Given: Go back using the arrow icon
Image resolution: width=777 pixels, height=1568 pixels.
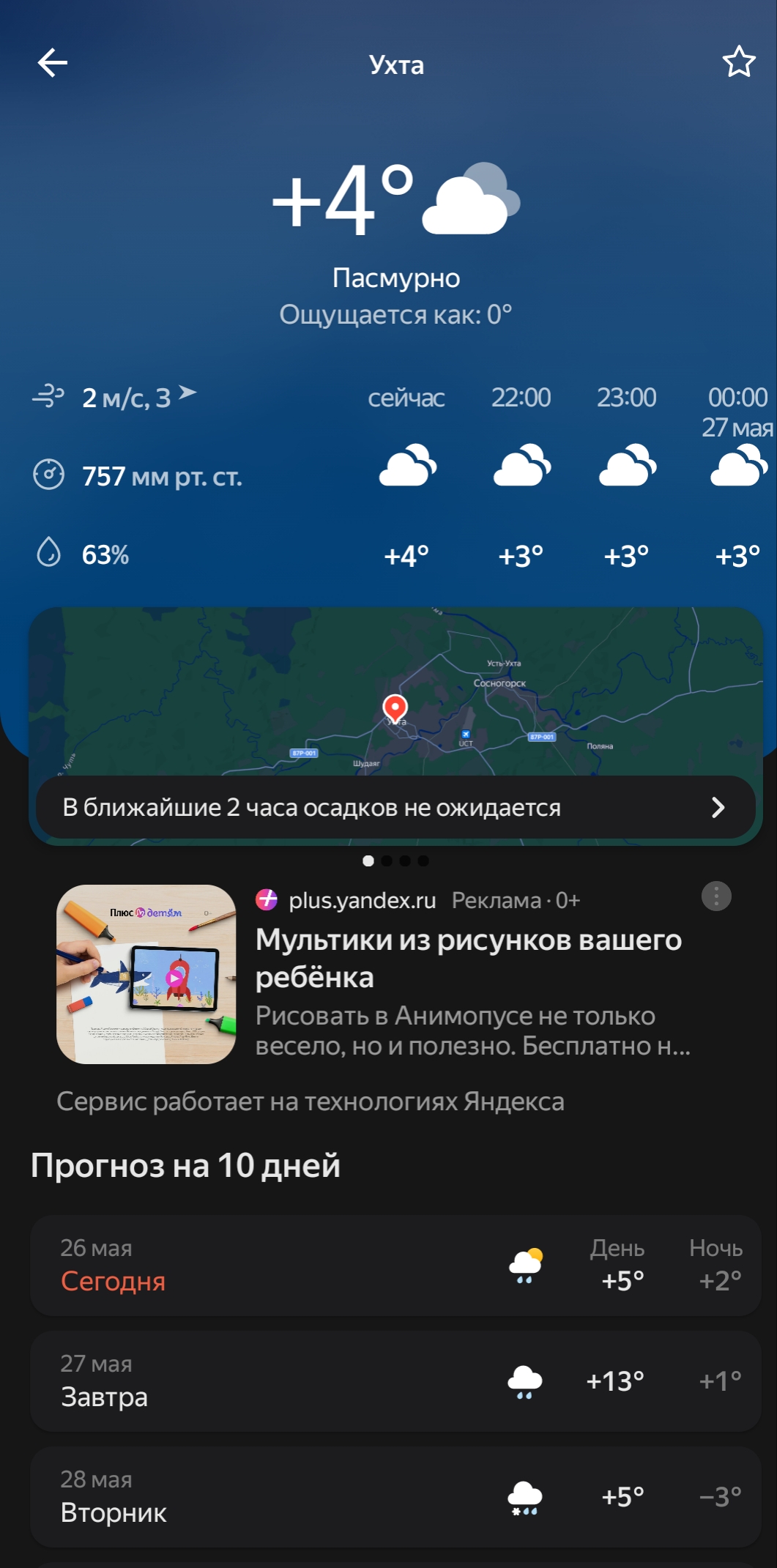Looking at the screenshot, I should tap(53, 63).
